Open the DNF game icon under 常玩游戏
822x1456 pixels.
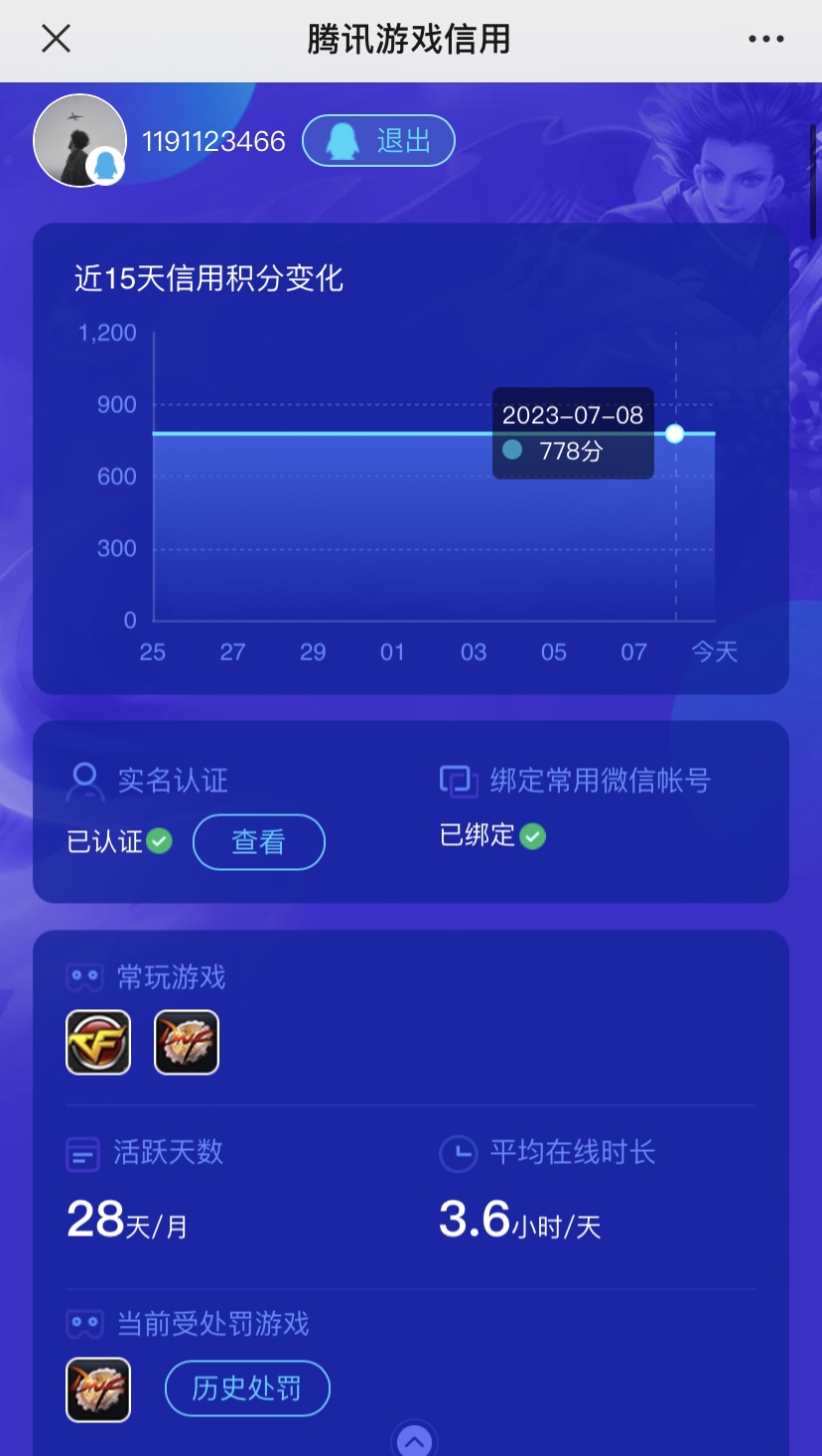(187, 1042)
